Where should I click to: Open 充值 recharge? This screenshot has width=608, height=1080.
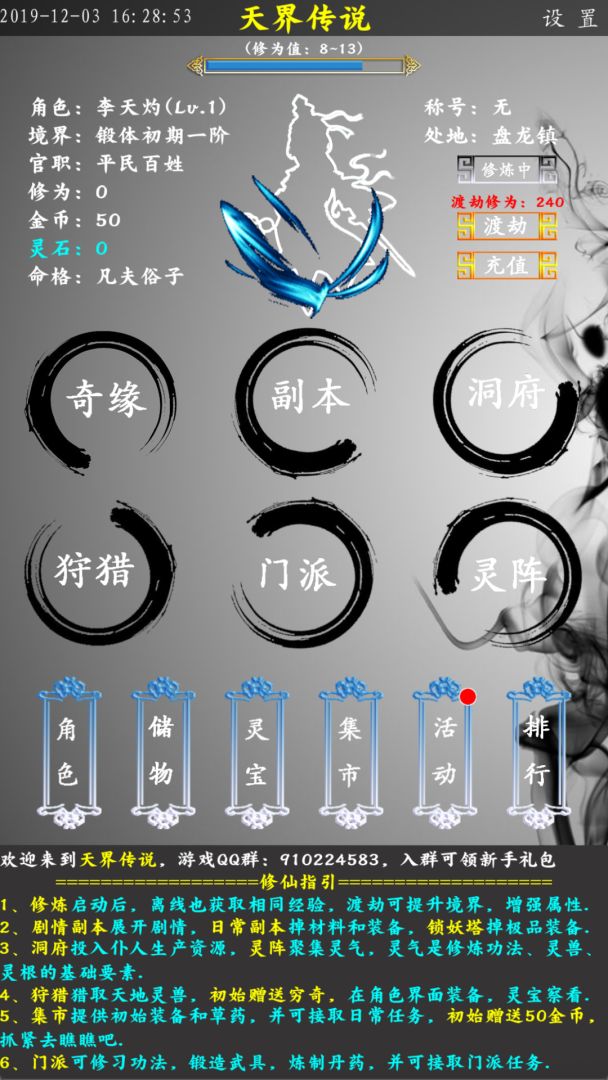[x=505, y=265]
